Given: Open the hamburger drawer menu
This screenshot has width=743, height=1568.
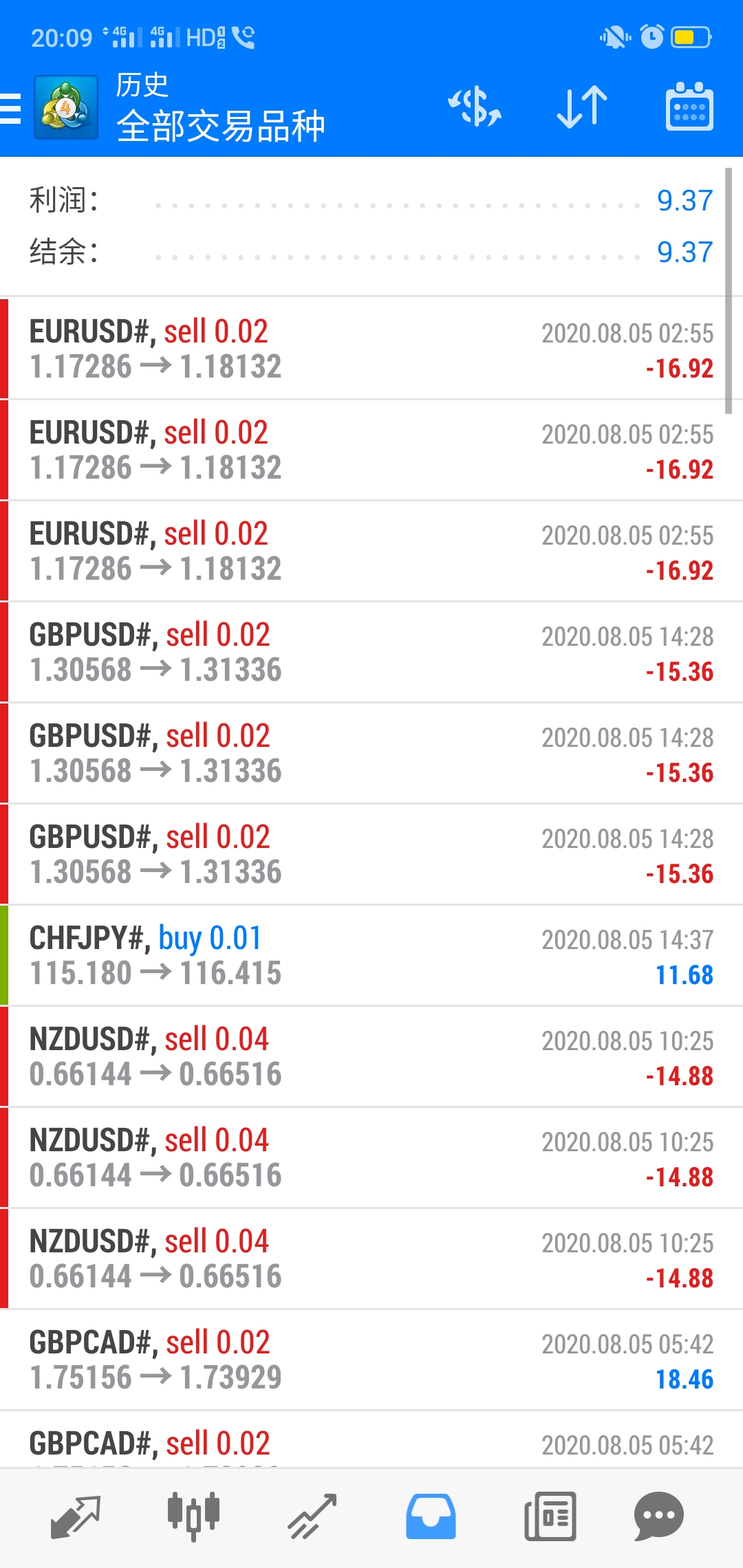Looking at the screenshot, I should click(11, 108).
